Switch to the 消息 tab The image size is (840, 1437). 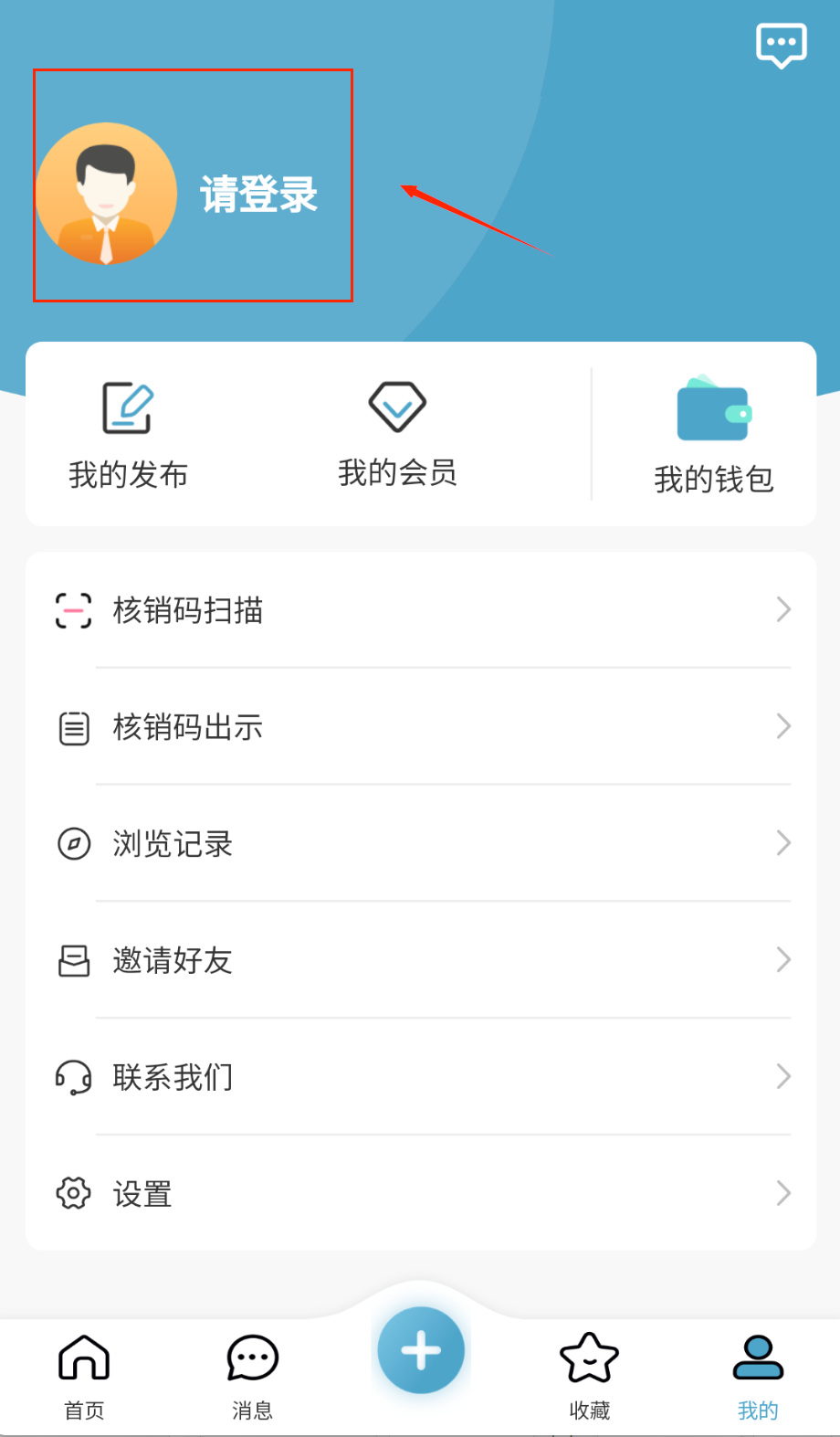coord(252,1377)
